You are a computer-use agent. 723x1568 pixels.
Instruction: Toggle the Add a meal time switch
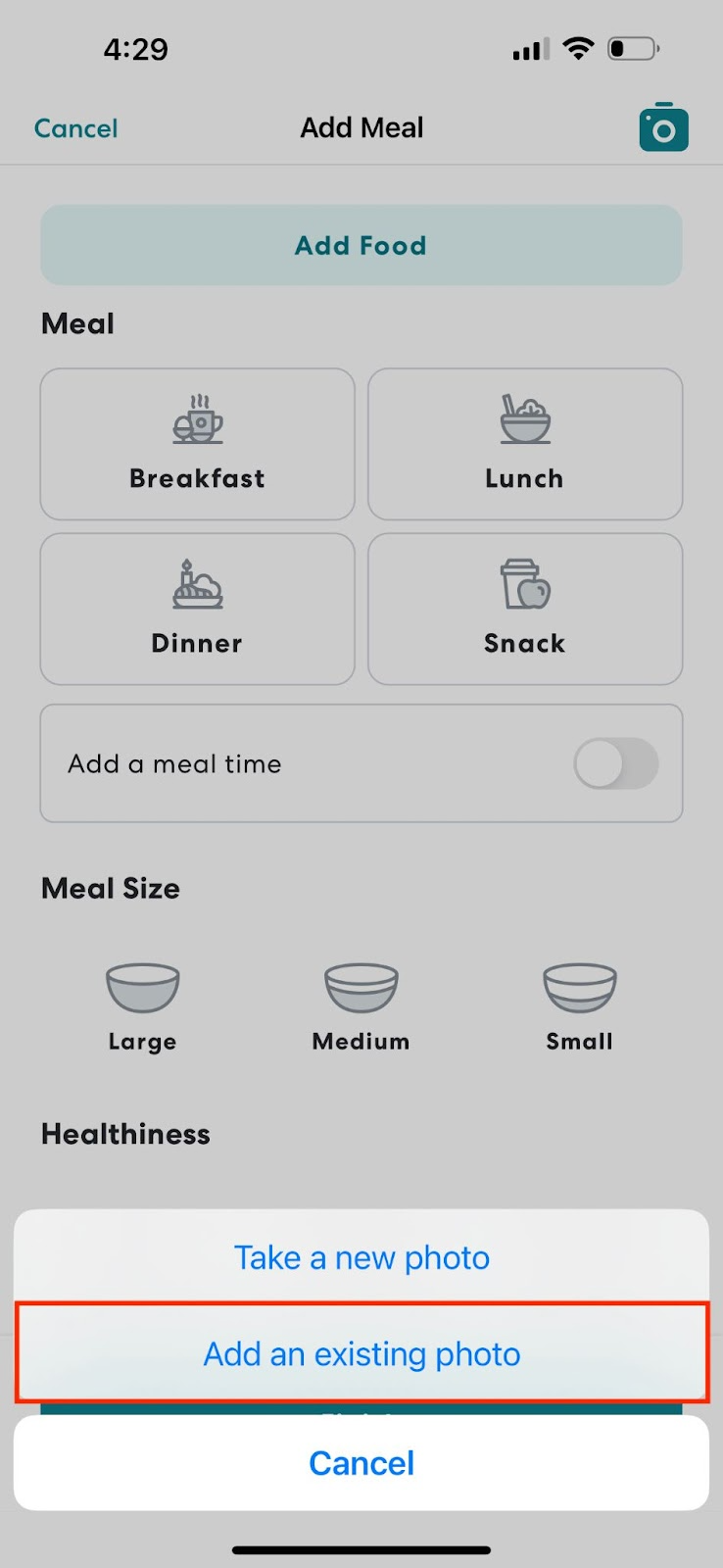[616, 763]
